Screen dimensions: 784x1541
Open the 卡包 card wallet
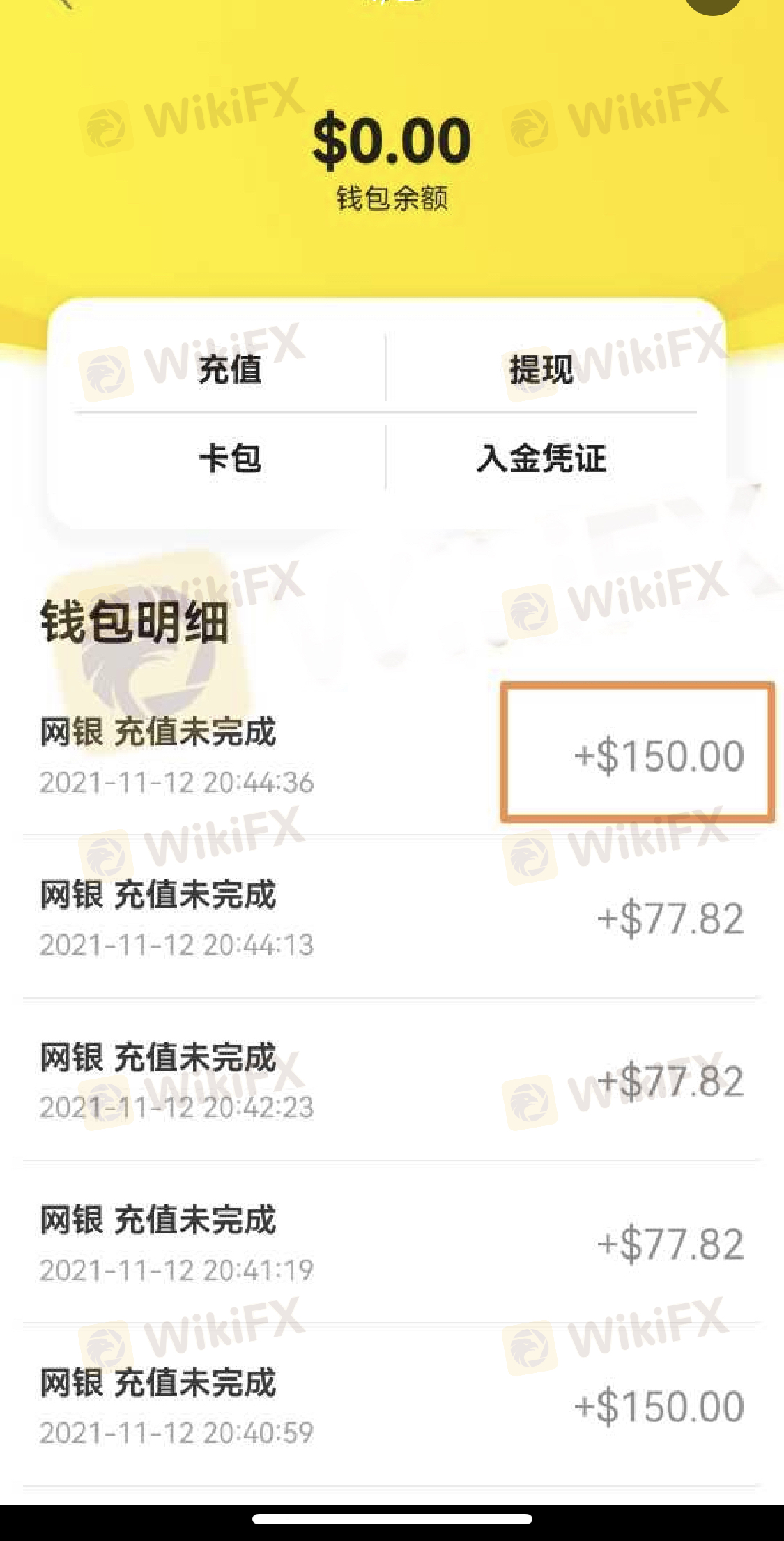[230, 458]
